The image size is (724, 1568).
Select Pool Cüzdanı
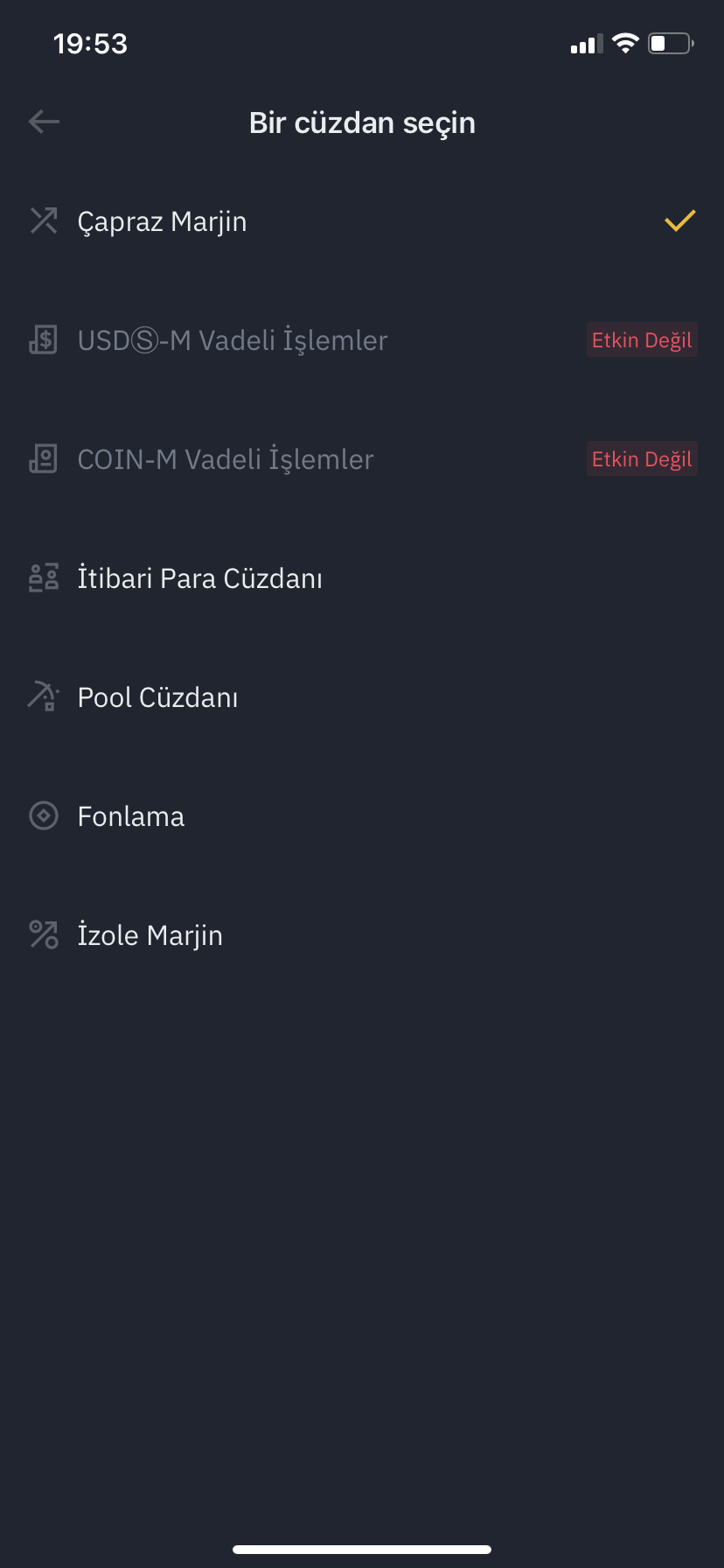click(x=362, y=697)
